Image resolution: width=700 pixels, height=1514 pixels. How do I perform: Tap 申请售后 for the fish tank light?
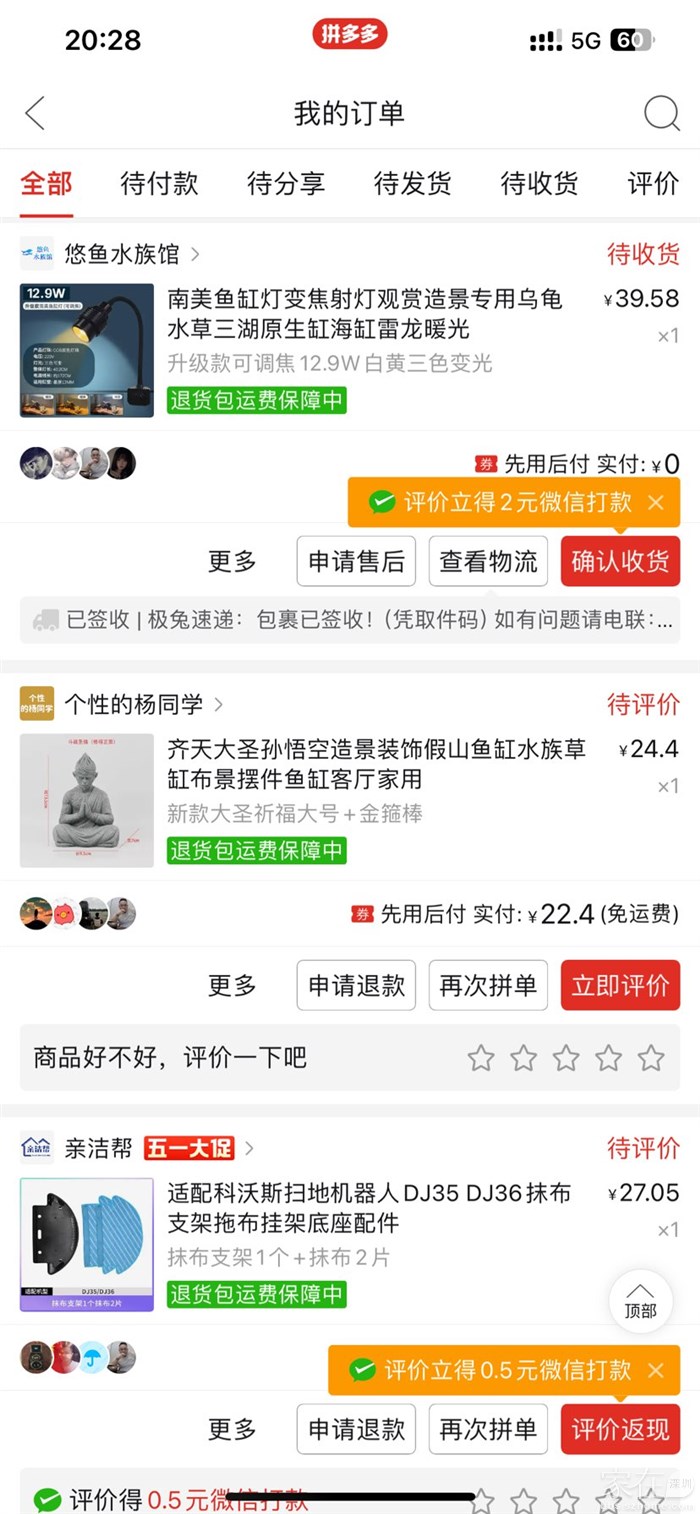point(356,561)
